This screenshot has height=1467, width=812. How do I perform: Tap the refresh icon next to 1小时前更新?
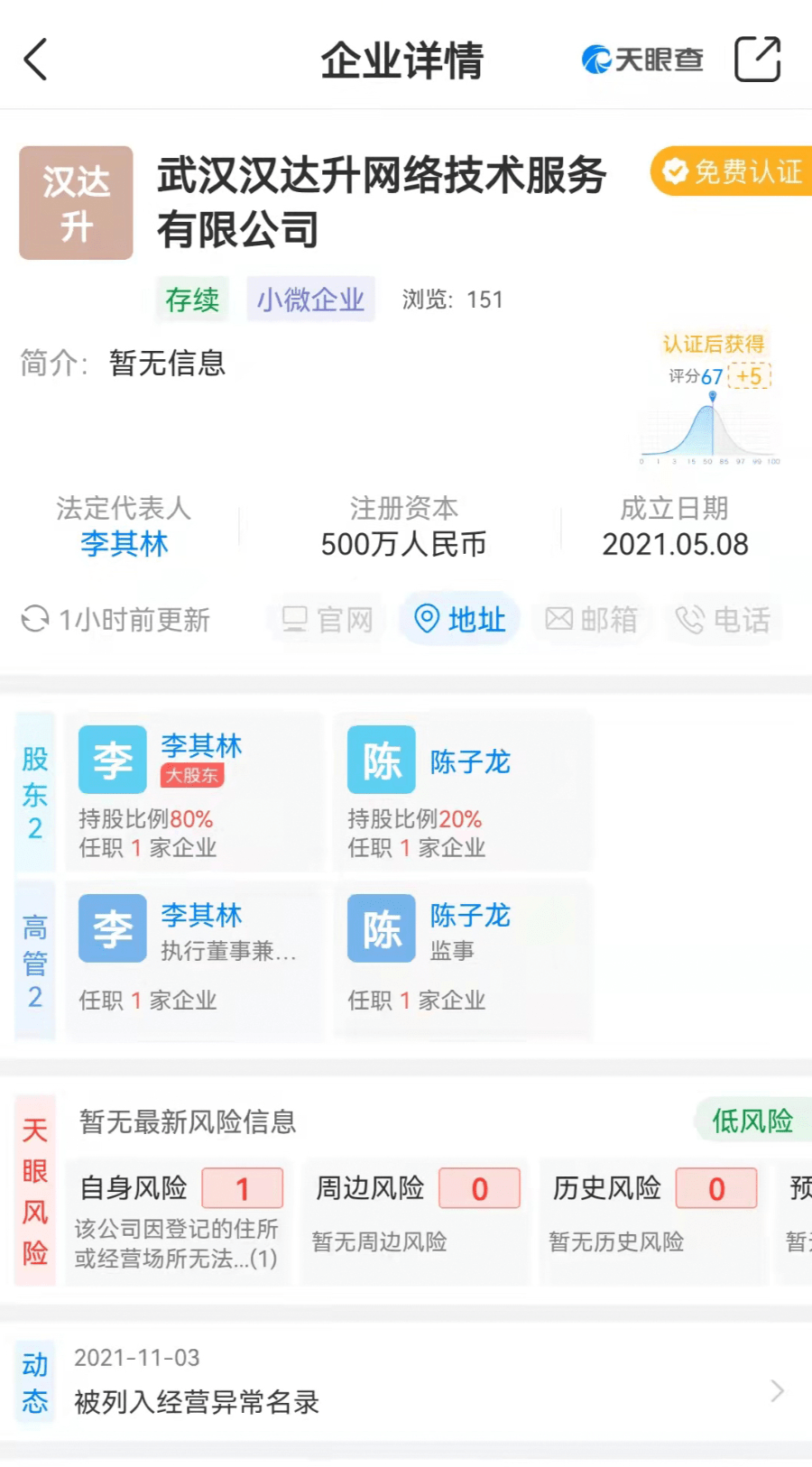click(35, 619)
